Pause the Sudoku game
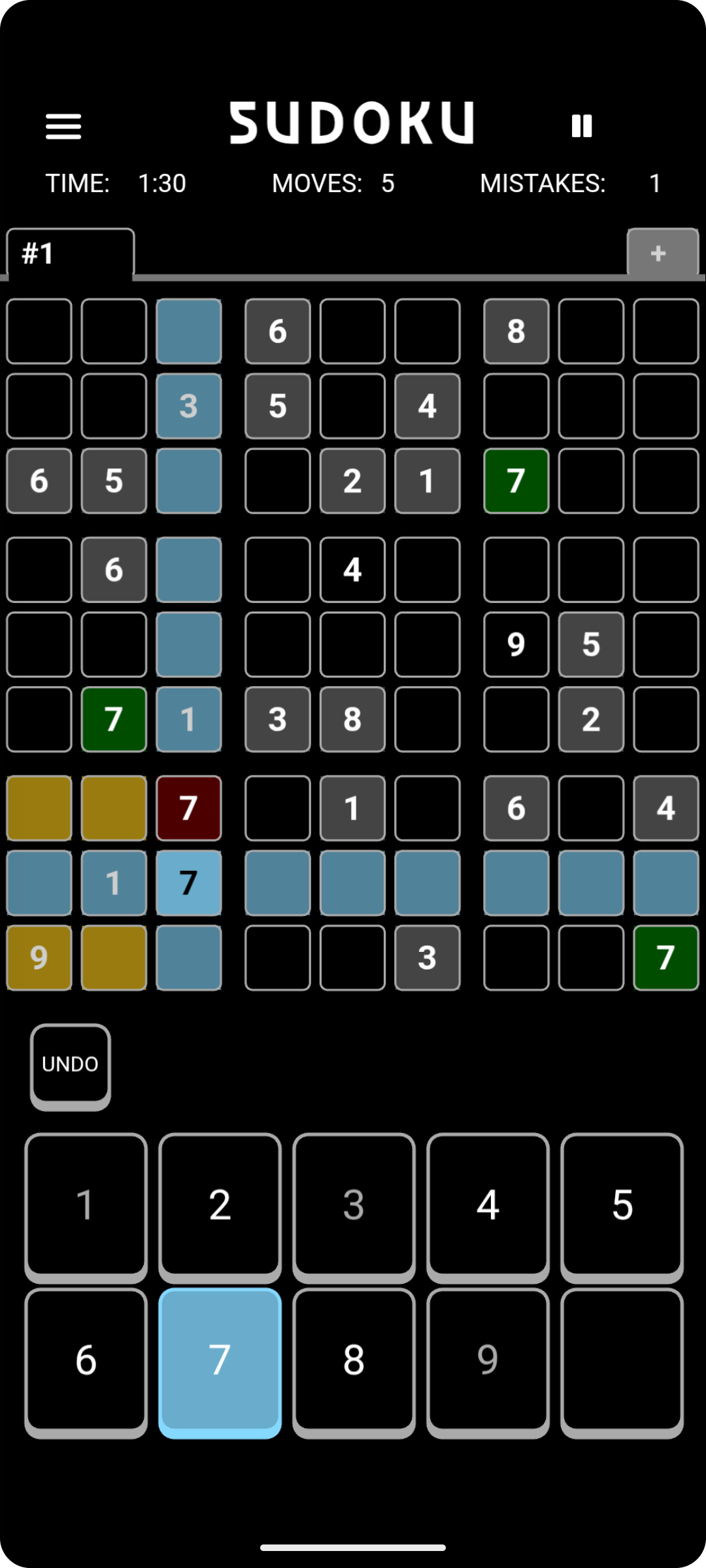 click(x=581, y=126)
